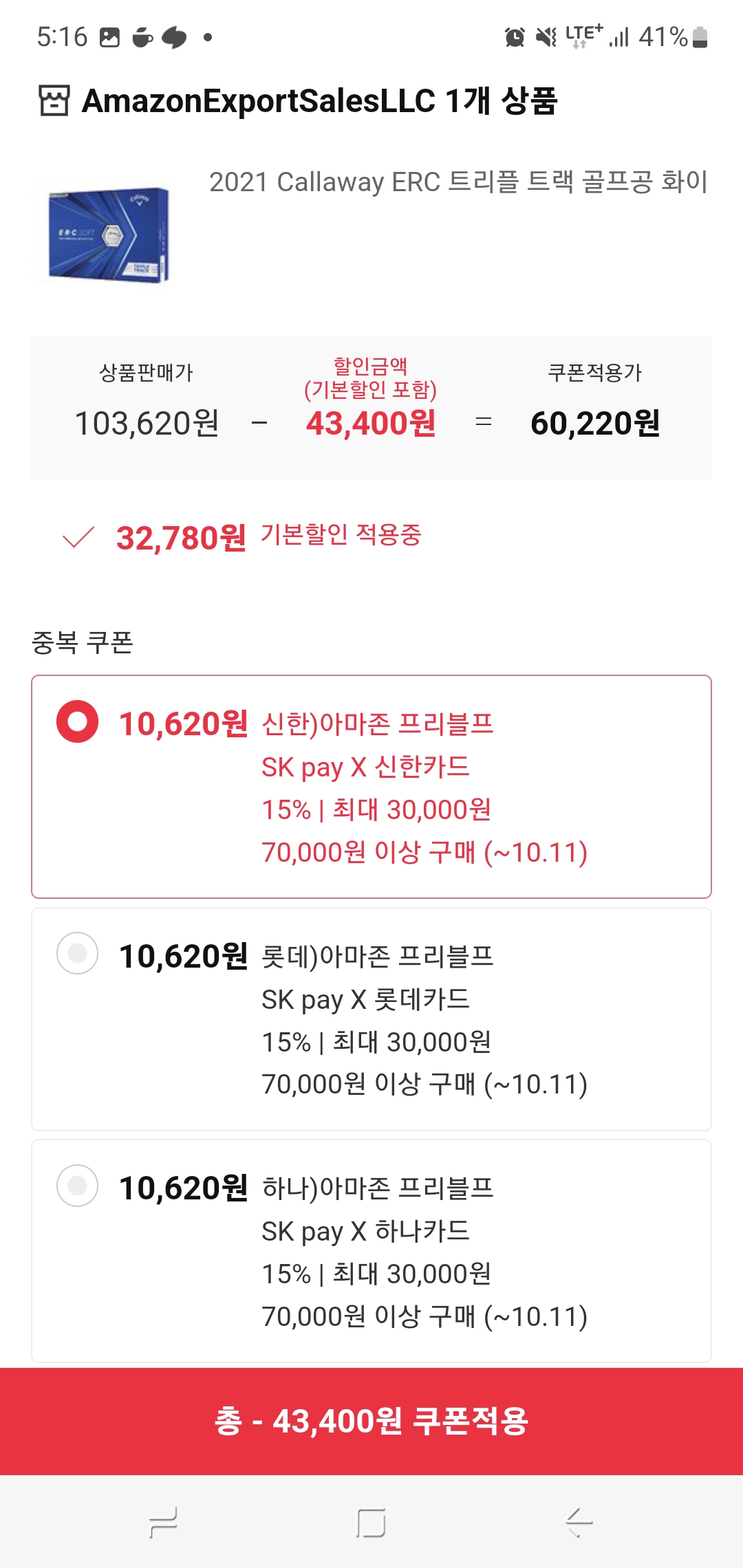Select the 신한카드 아마존 프리블프 coupon
The image size is (743, 1568).
click(77, 721)
